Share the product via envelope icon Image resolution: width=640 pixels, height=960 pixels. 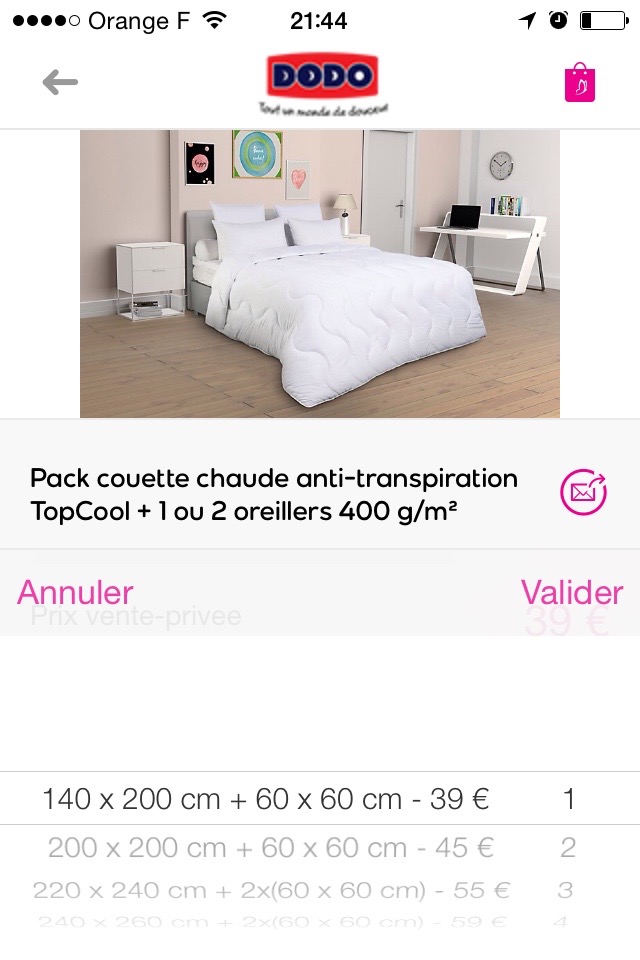click(x=583, y=491)
